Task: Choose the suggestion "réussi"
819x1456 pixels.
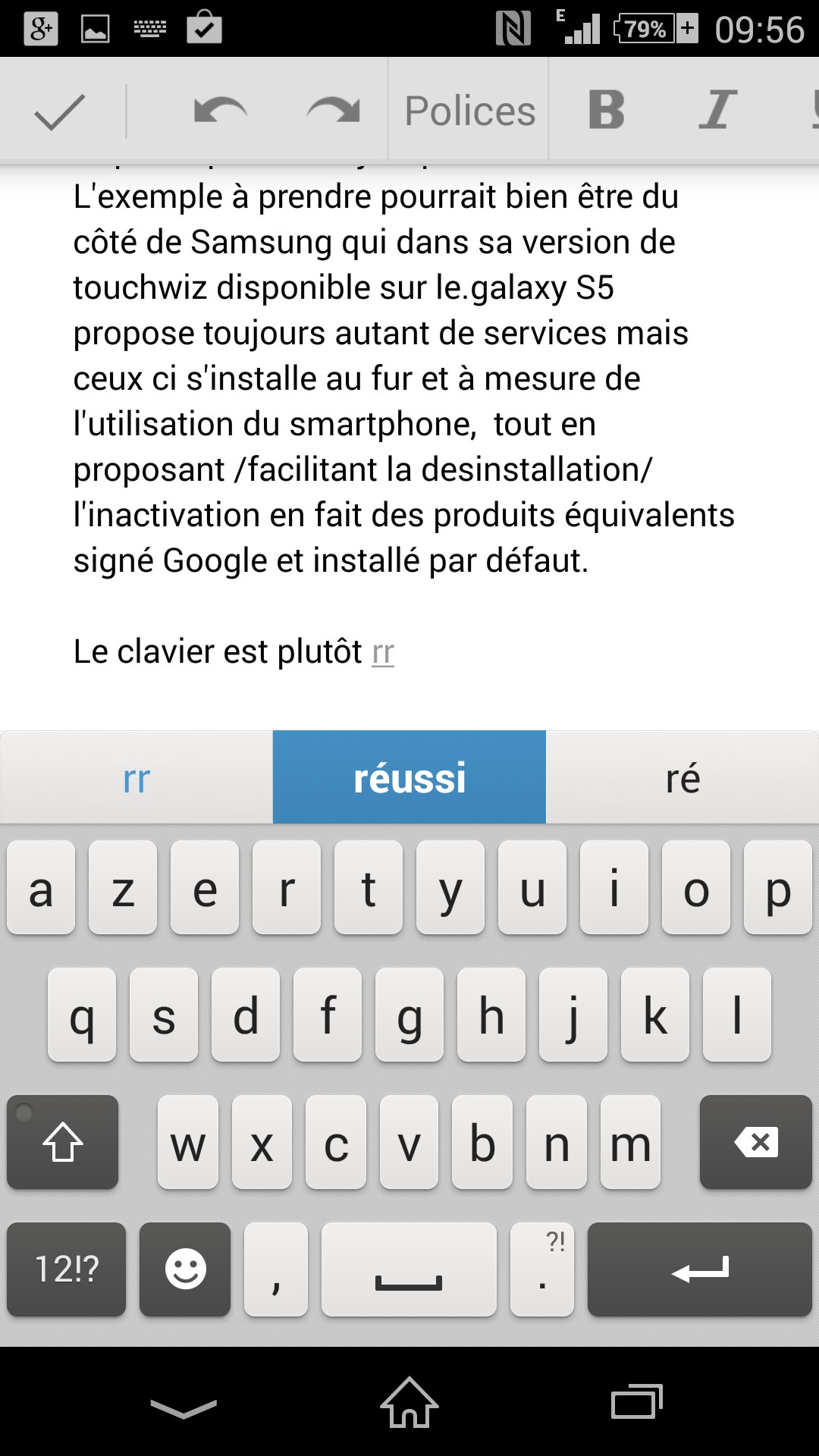Action: [409, 778]
